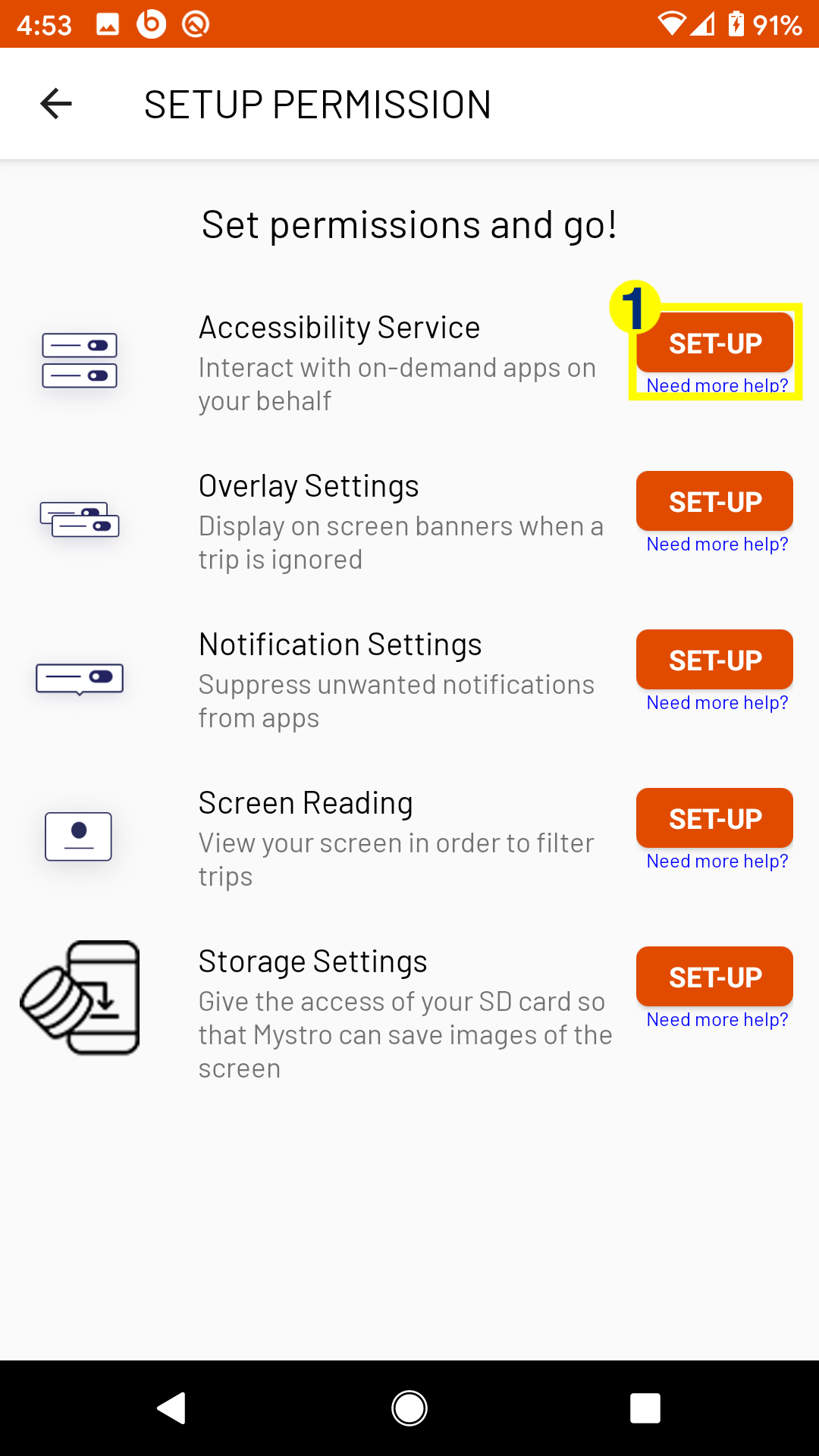
Task: Start SET-UP for Notification Settings
Action: pyautogui.click(x=714, y=660)
